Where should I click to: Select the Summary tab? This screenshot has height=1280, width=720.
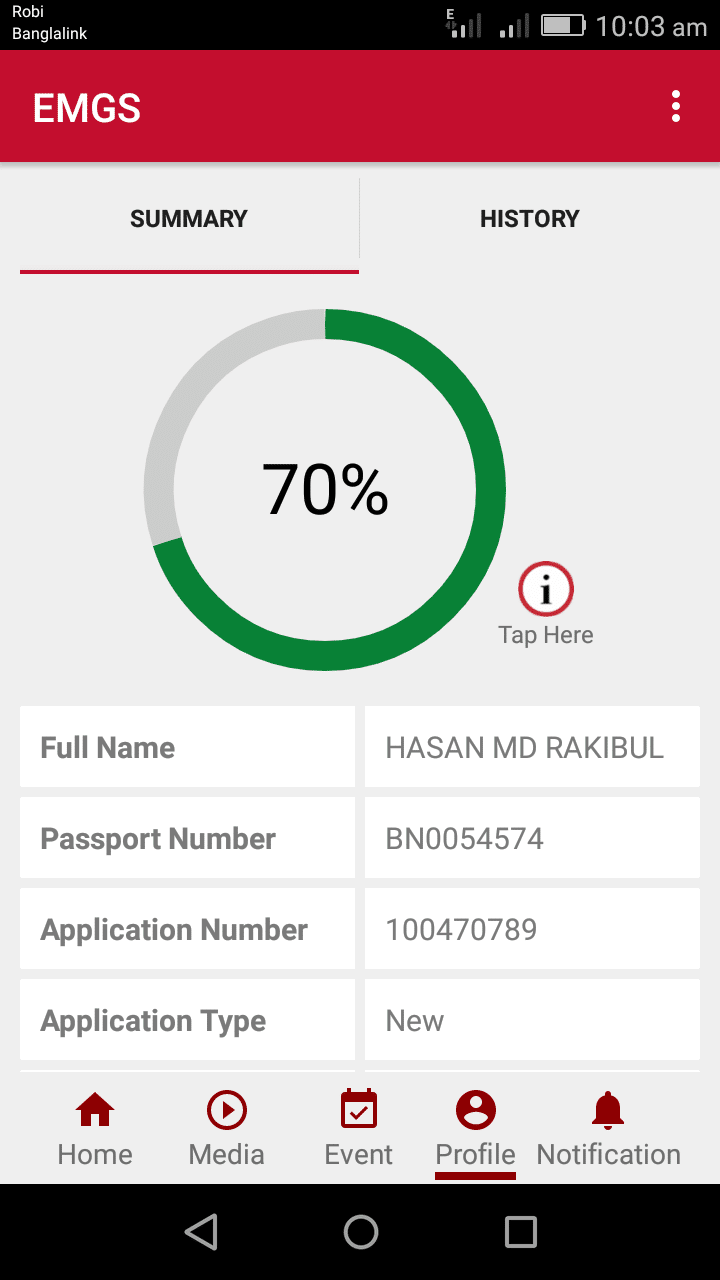point(189,219)
